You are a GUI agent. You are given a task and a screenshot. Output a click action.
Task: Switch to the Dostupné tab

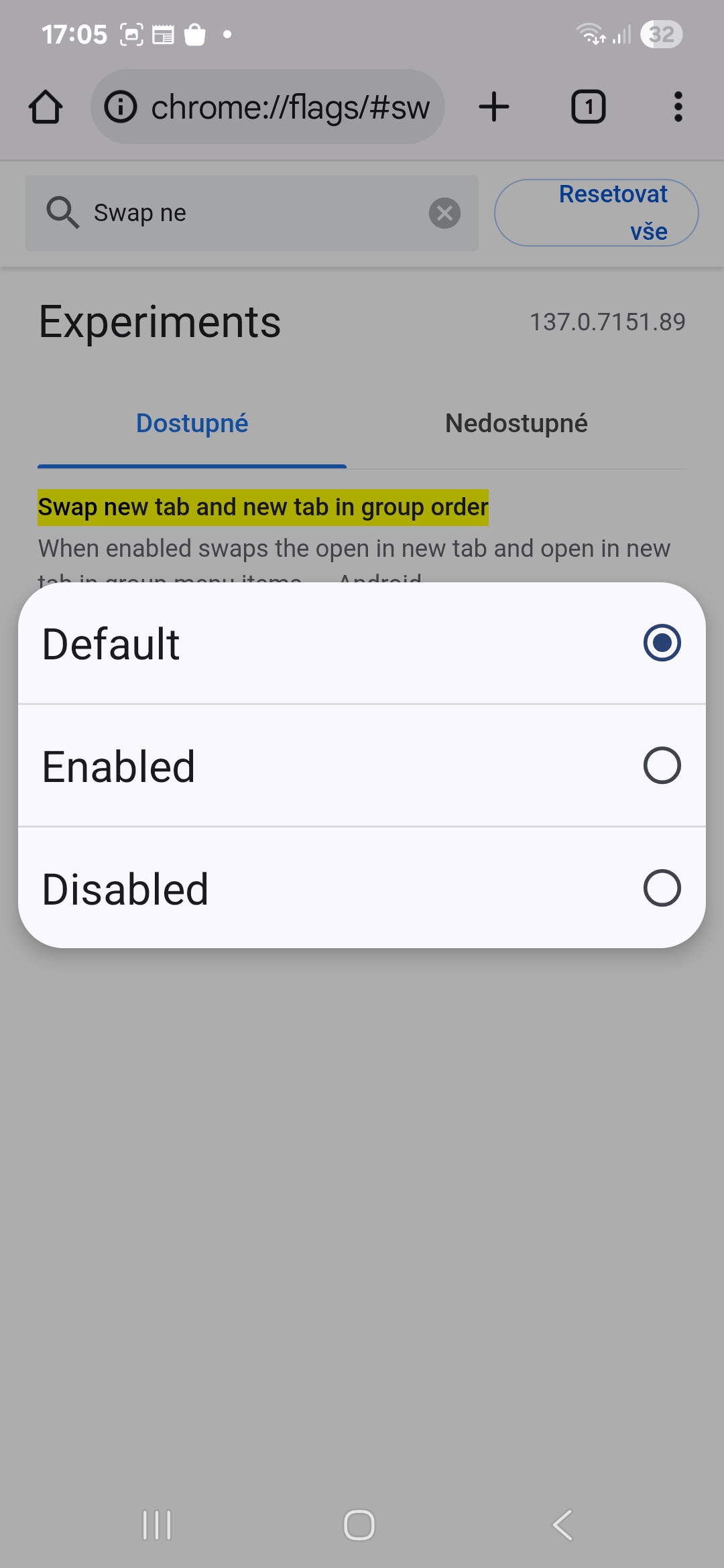(192, 423)
